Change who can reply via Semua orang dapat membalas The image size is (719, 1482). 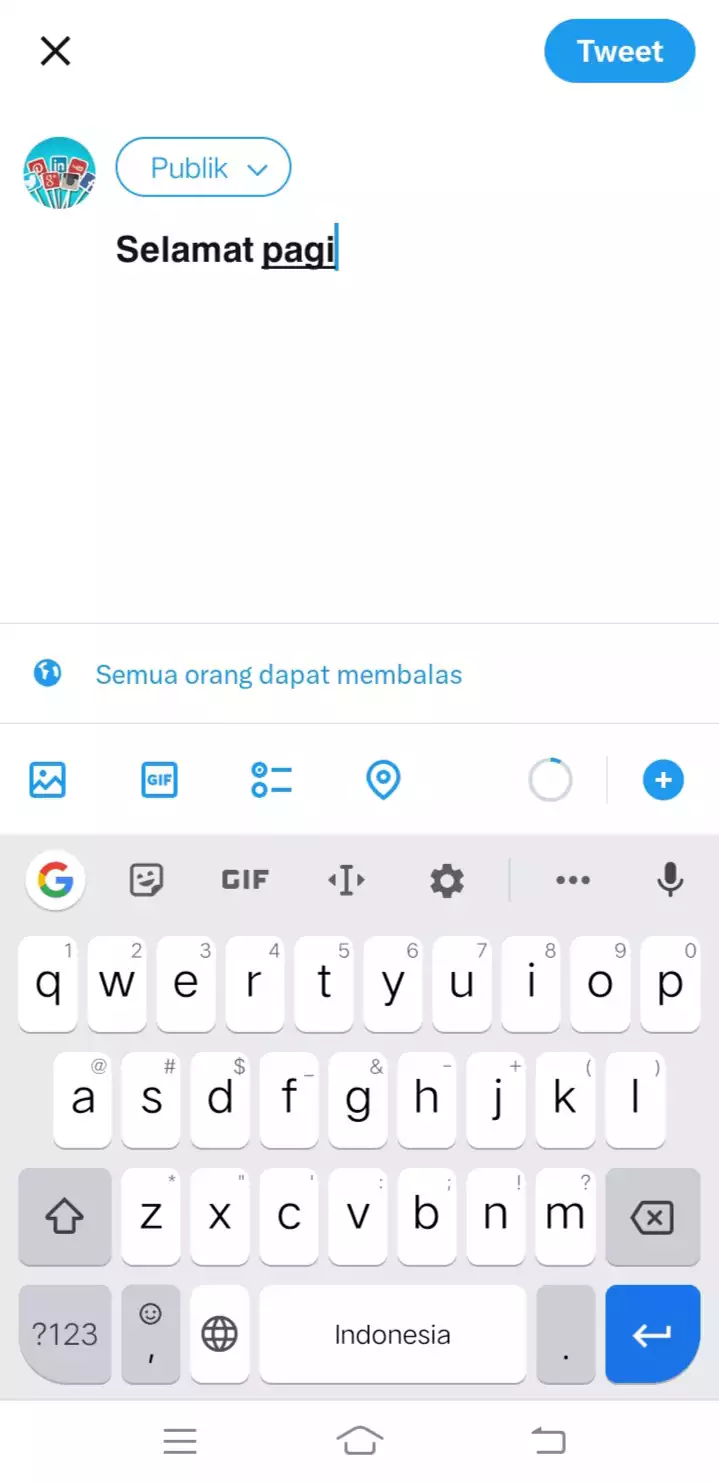point(278,674)
